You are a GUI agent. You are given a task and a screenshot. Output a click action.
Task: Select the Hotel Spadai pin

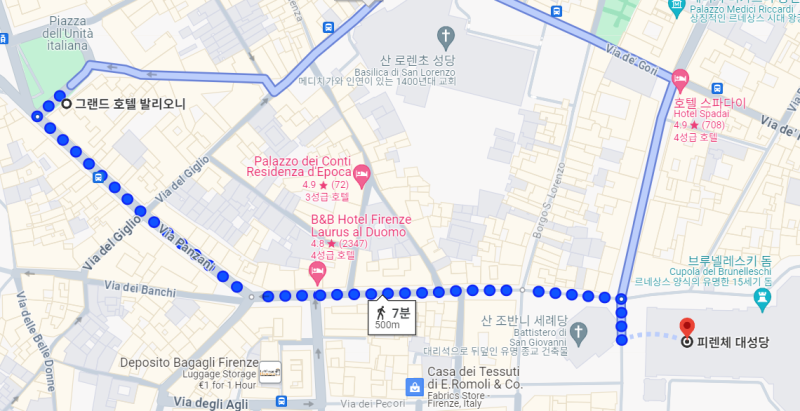[x=681, y=78]
